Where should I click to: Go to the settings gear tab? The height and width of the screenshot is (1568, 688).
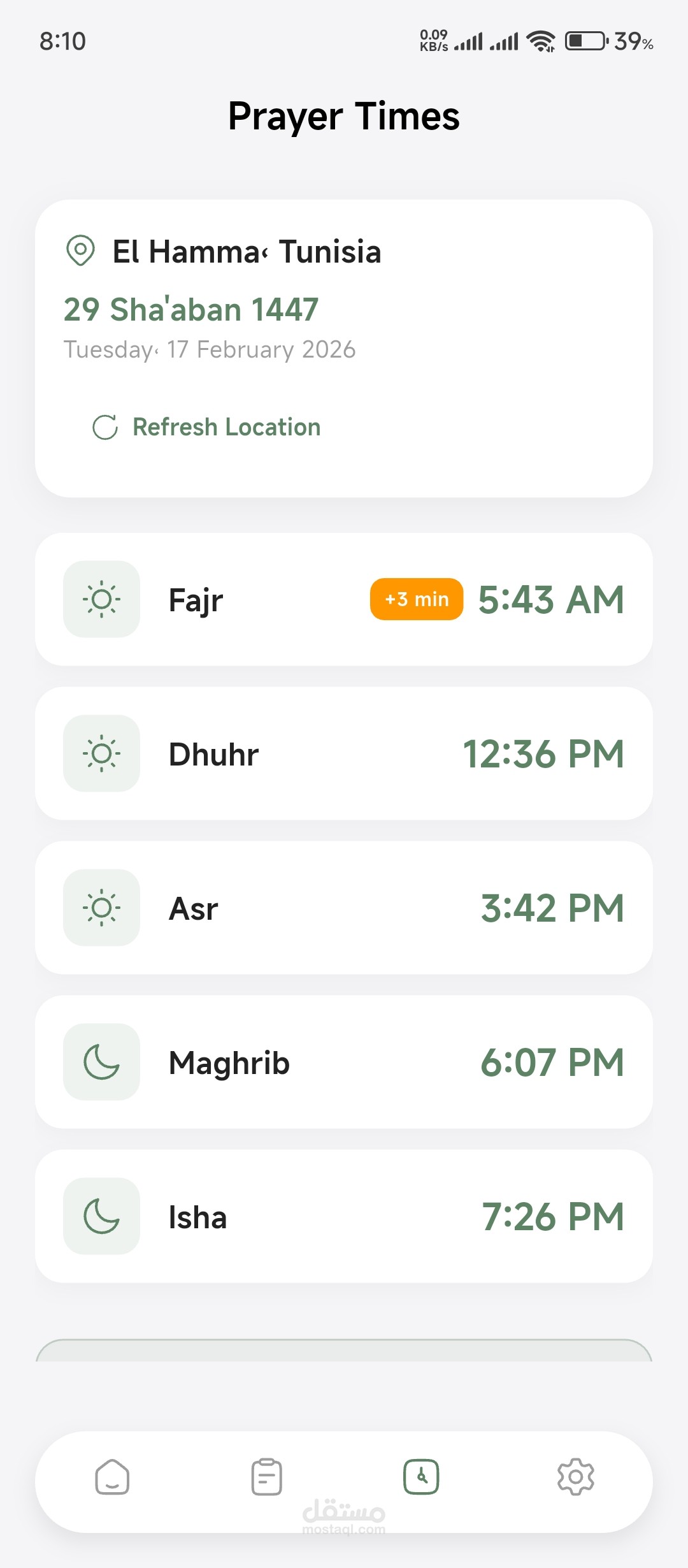tap(575, 1477)
